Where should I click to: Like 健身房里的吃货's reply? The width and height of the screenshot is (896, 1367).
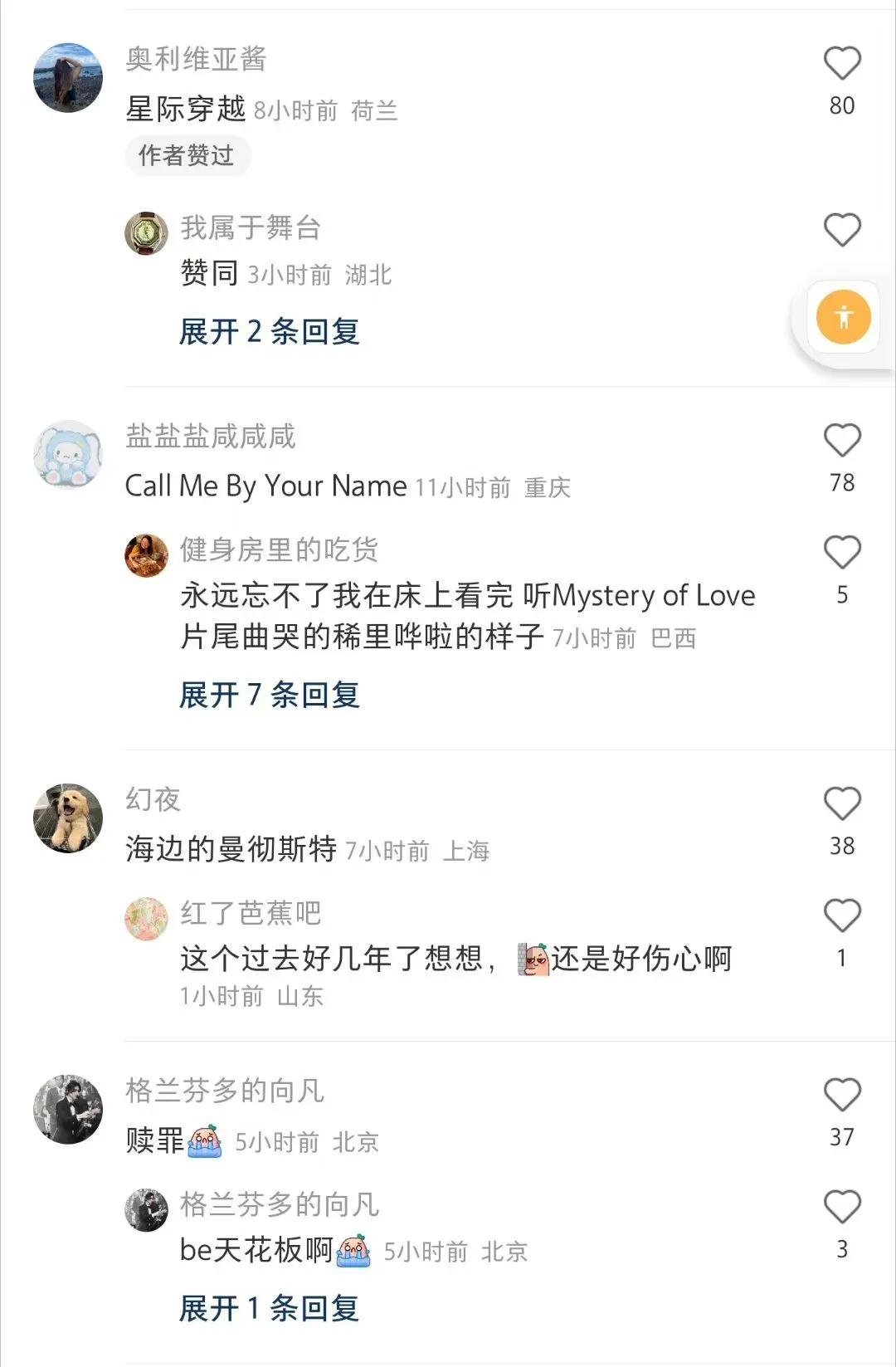(x=841, y=553)
